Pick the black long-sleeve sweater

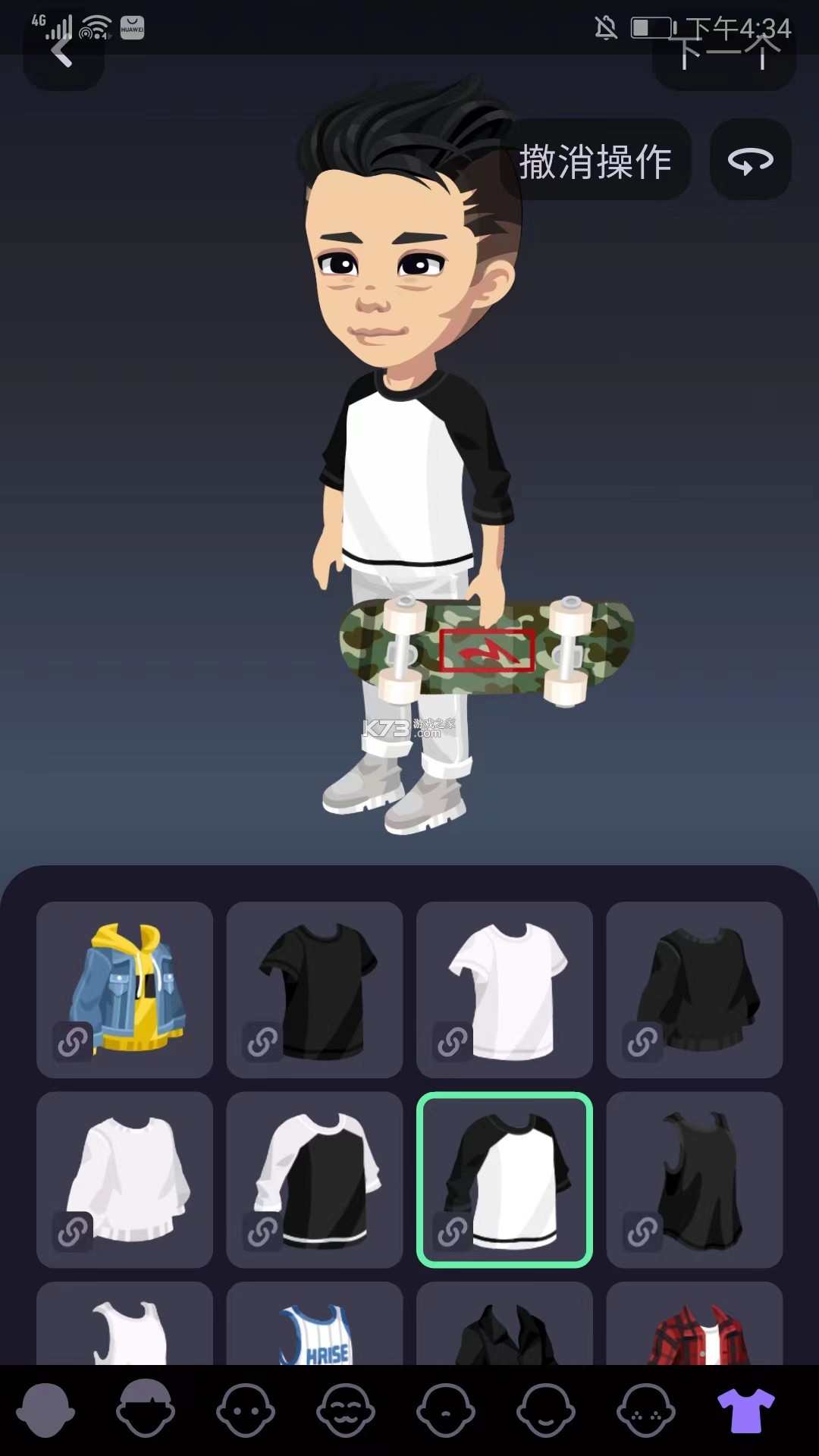pos(695,990)
